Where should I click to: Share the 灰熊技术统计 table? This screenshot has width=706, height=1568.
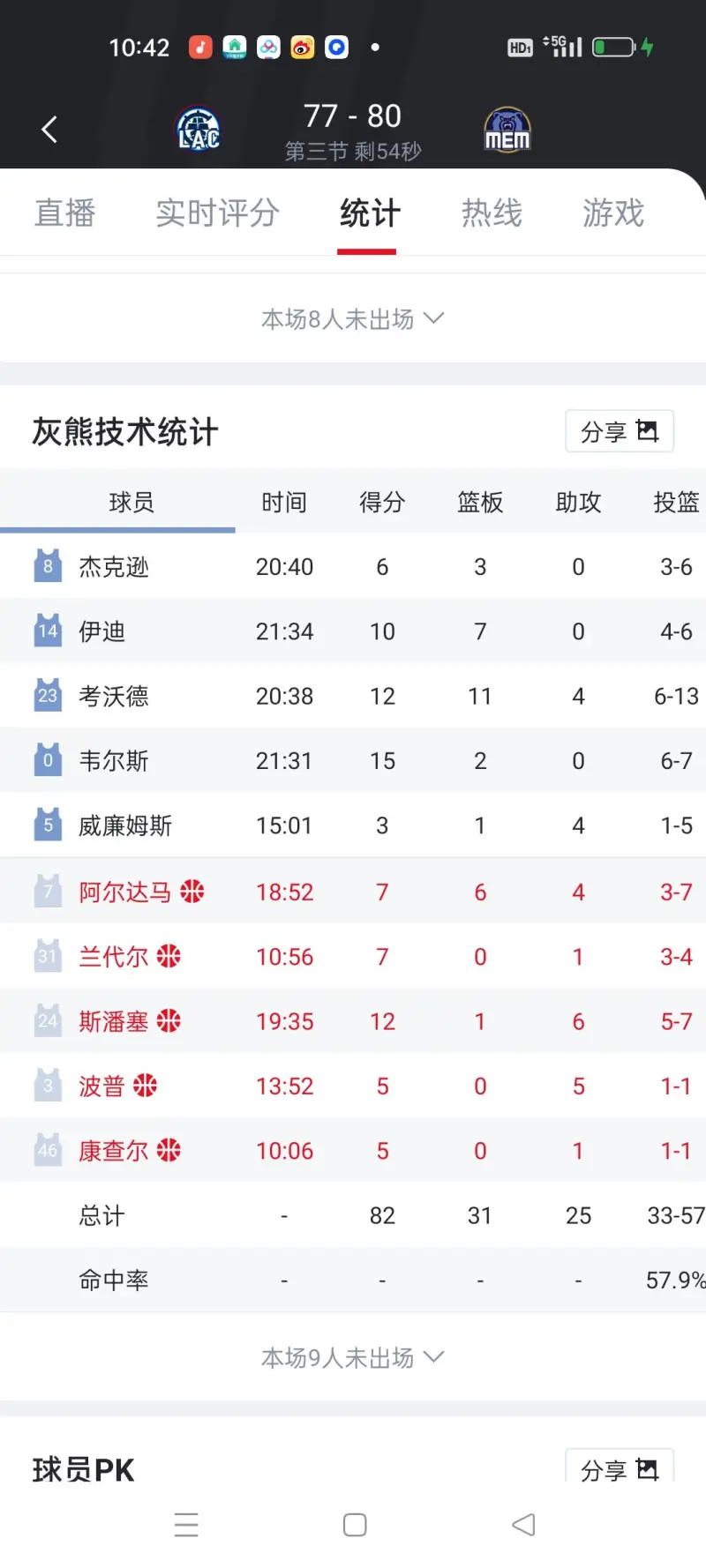(x=619, y=431)
